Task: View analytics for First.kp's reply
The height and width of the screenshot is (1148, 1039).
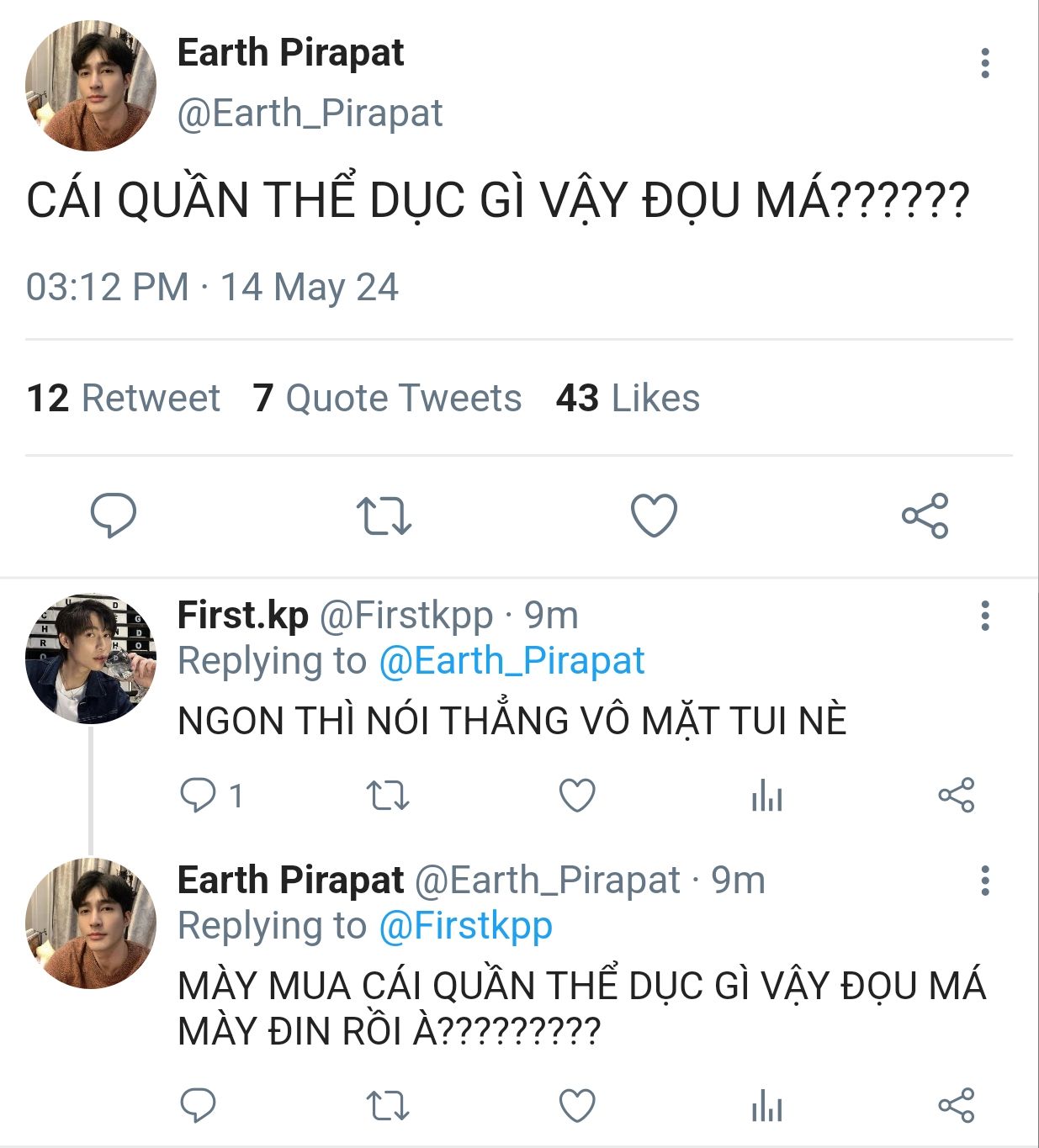Action: click(766, 795)
